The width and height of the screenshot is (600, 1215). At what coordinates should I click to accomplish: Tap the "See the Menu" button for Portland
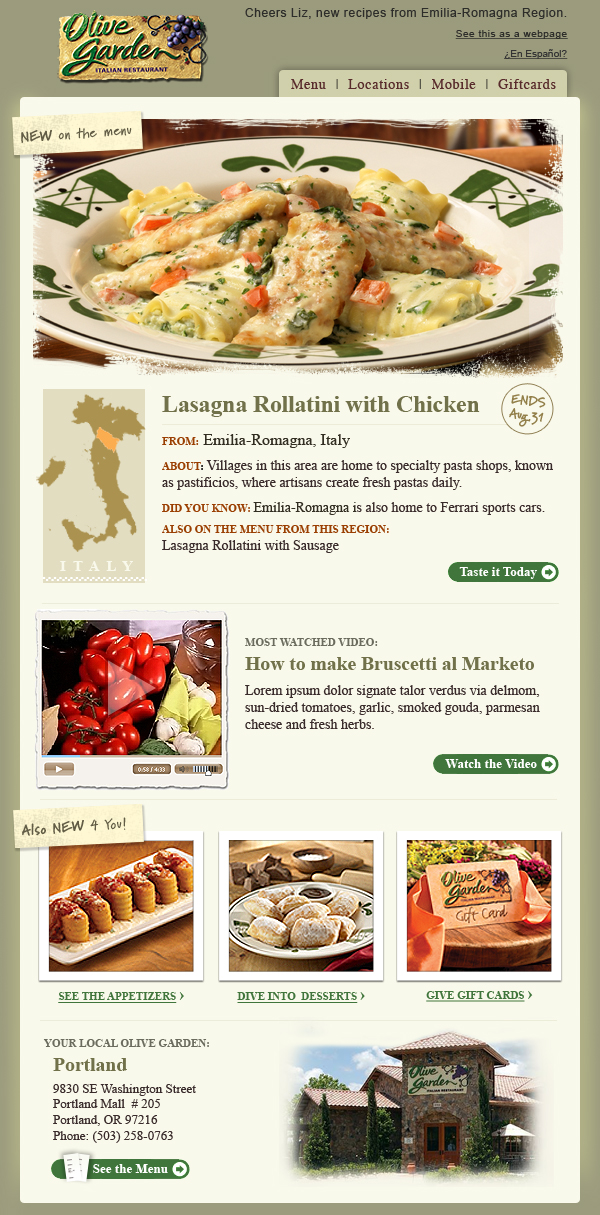(130, 1169)
